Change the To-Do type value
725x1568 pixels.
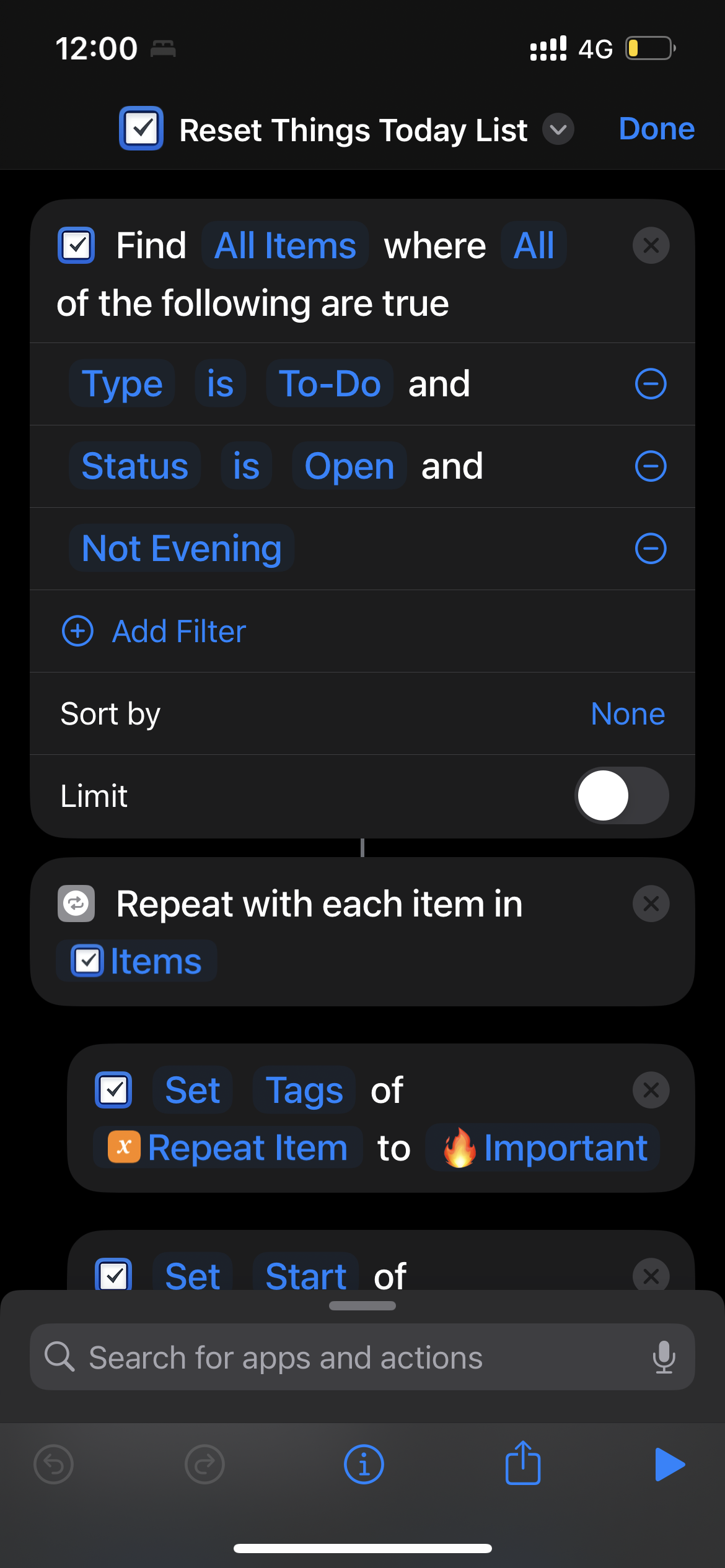click(x=330, y=384)
